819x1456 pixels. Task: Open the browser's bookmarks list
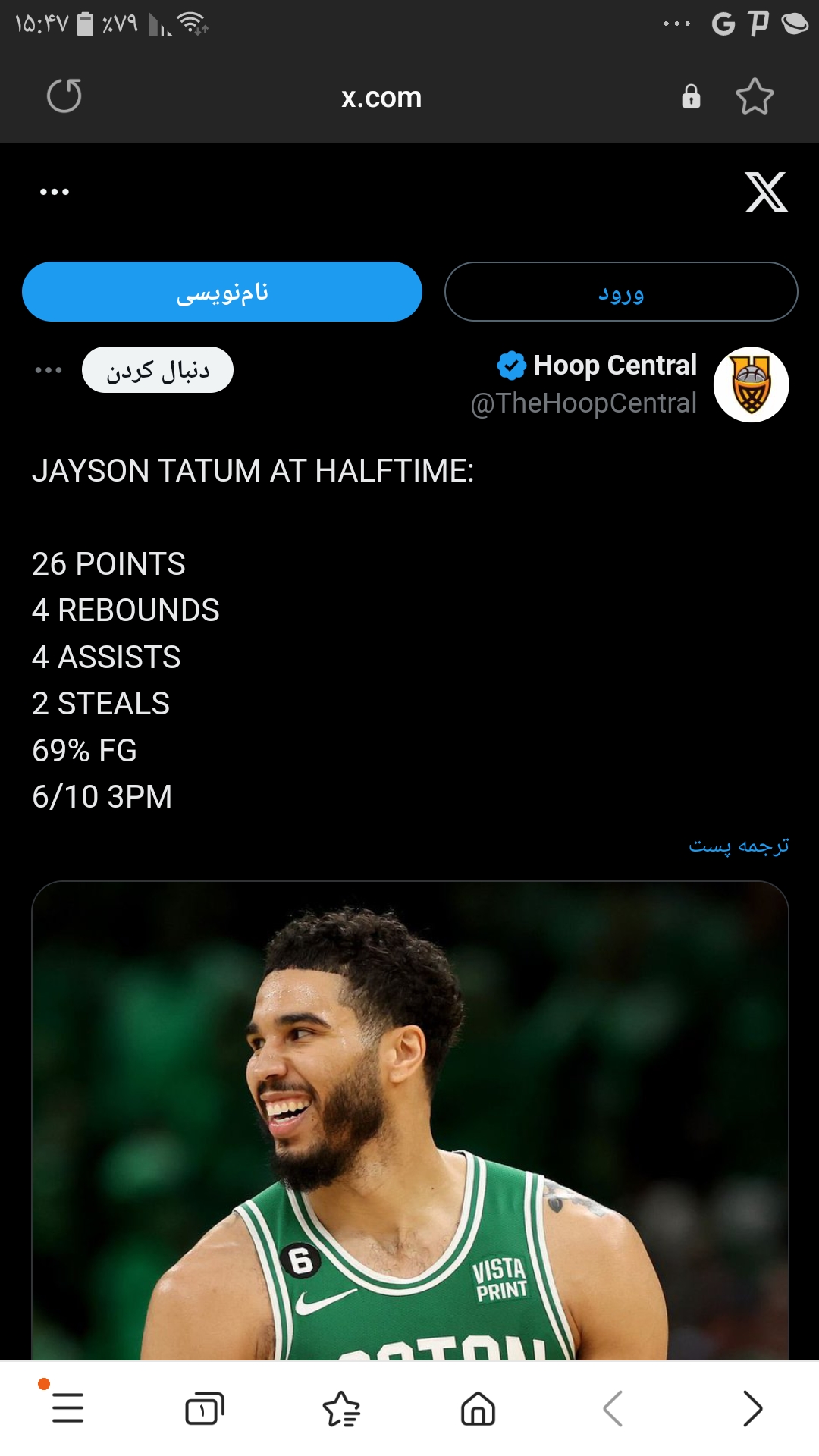click(341, 1408)
